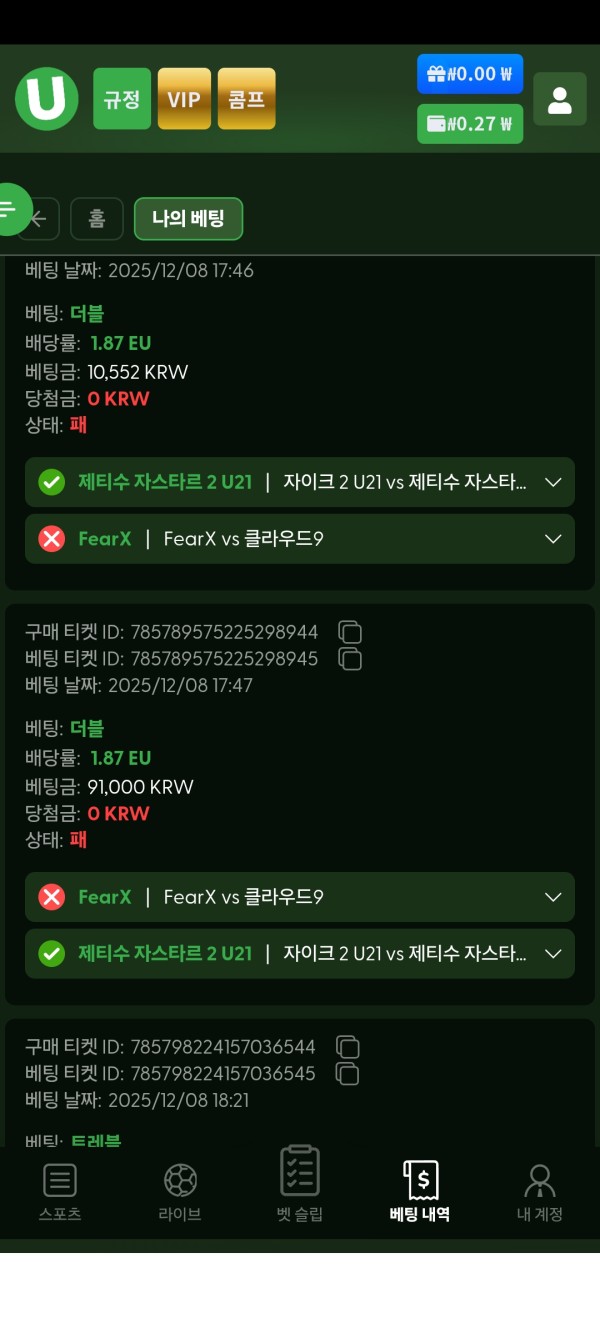Open the VIP button

[184, 99]
